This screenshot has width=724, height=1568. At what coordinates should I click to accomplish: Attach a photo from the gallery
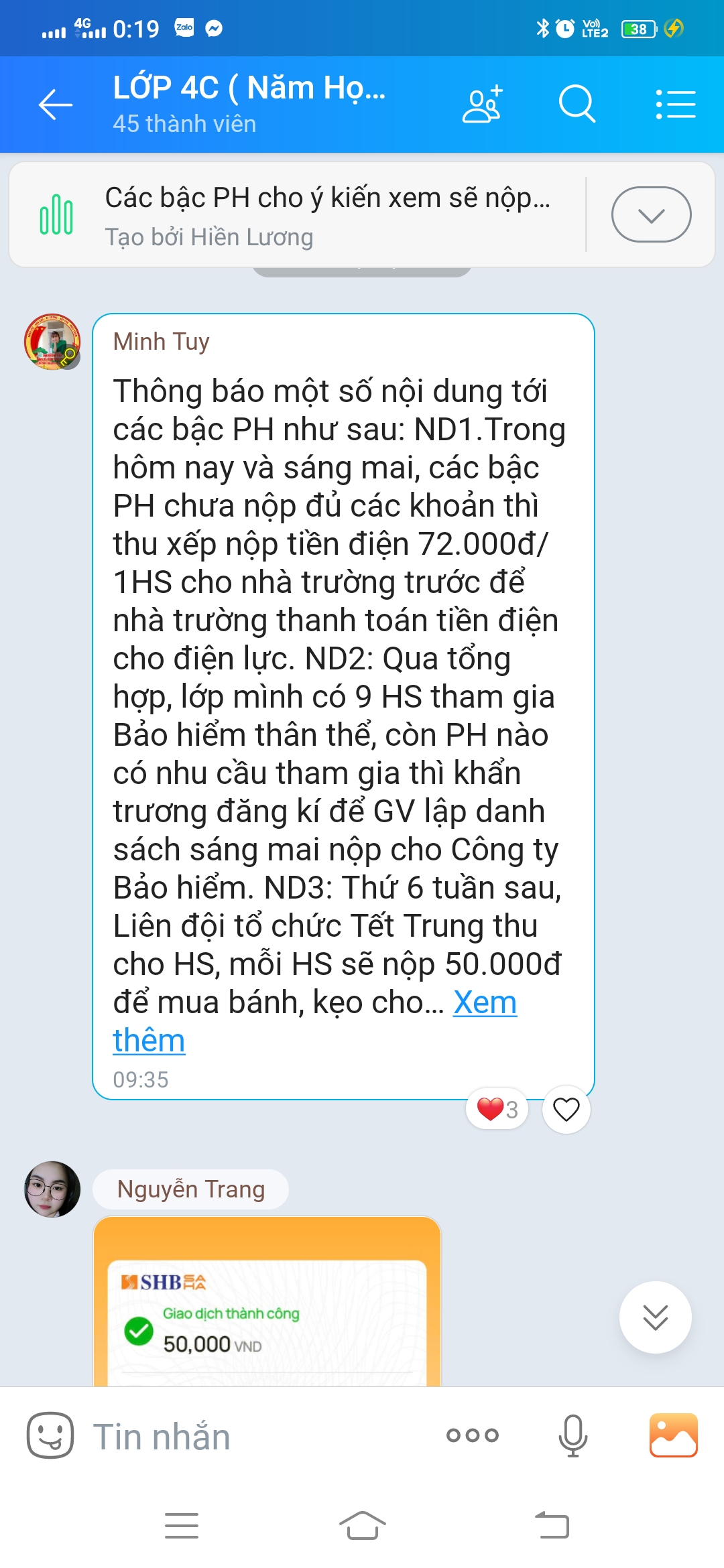pyautogui.click(x=673, y=1435)
